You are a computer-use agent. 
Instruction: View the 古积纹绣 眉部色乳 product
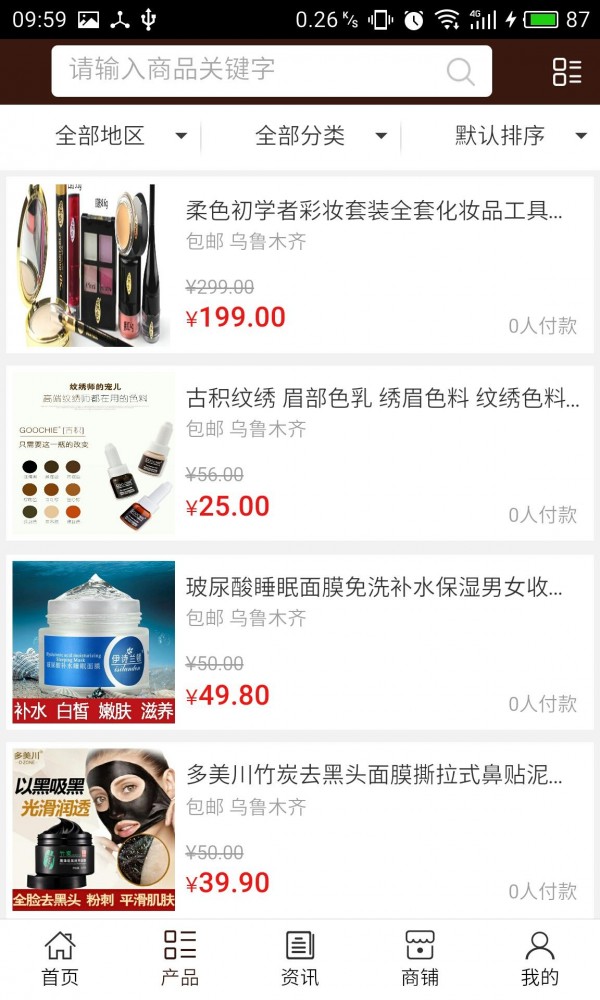coord(382,399)
